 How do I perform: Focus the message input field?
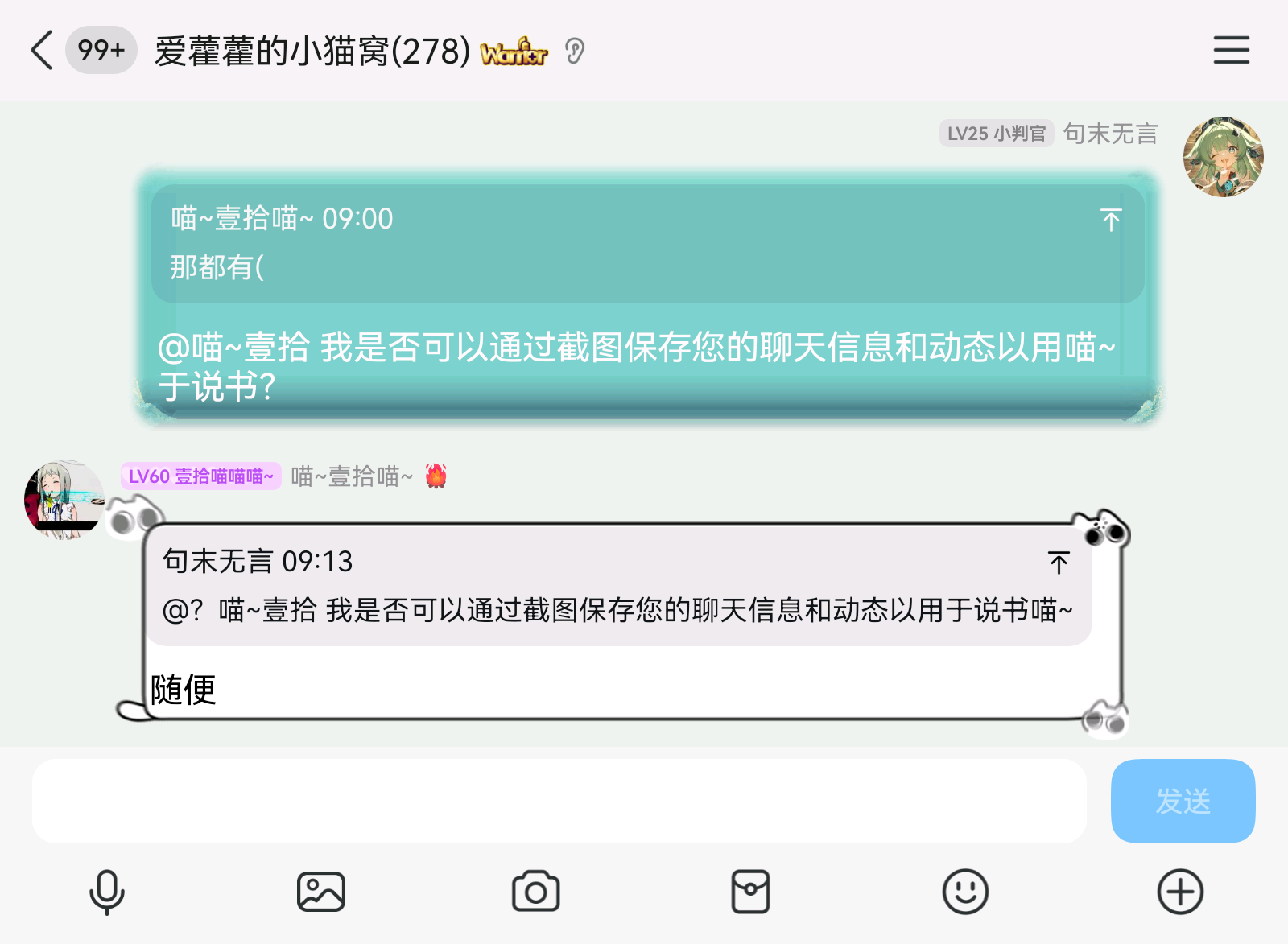click(559, 801)
